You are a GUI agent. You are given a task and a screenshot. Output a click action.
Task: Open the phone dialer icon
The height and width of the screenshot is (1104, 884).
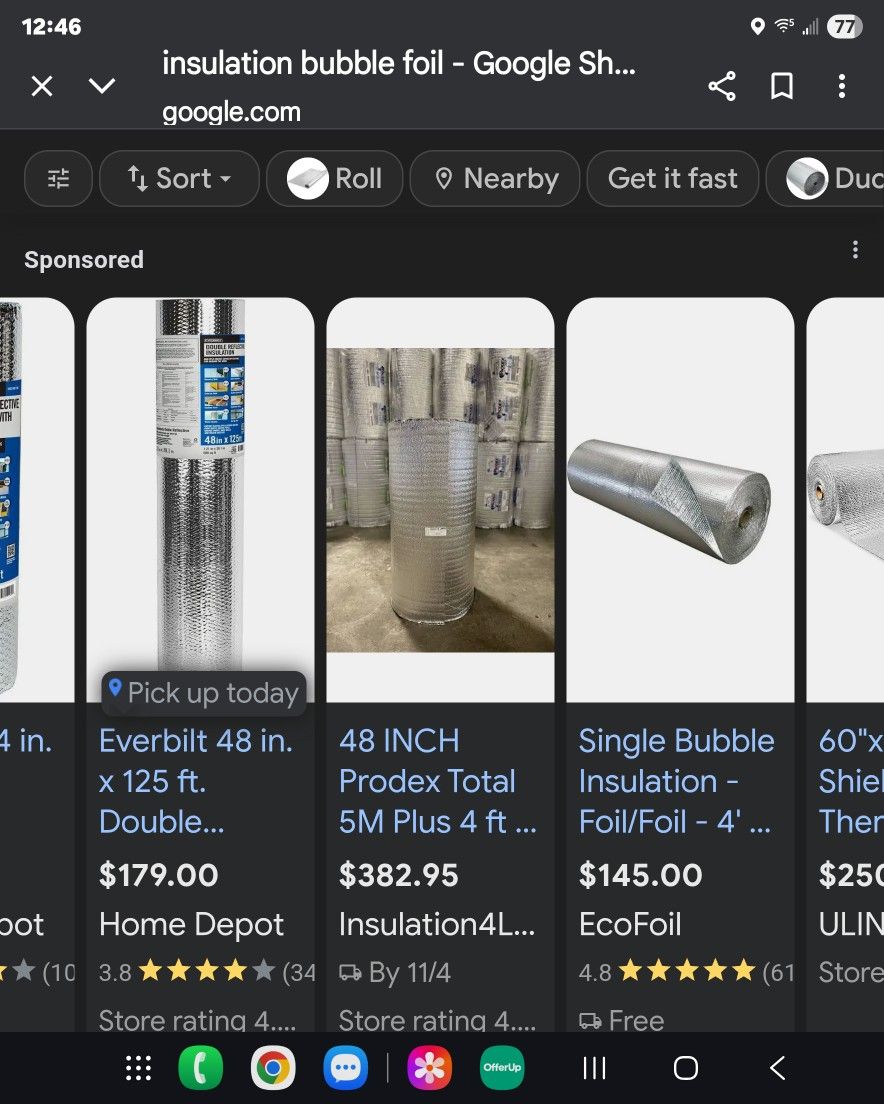[200, 1067]
